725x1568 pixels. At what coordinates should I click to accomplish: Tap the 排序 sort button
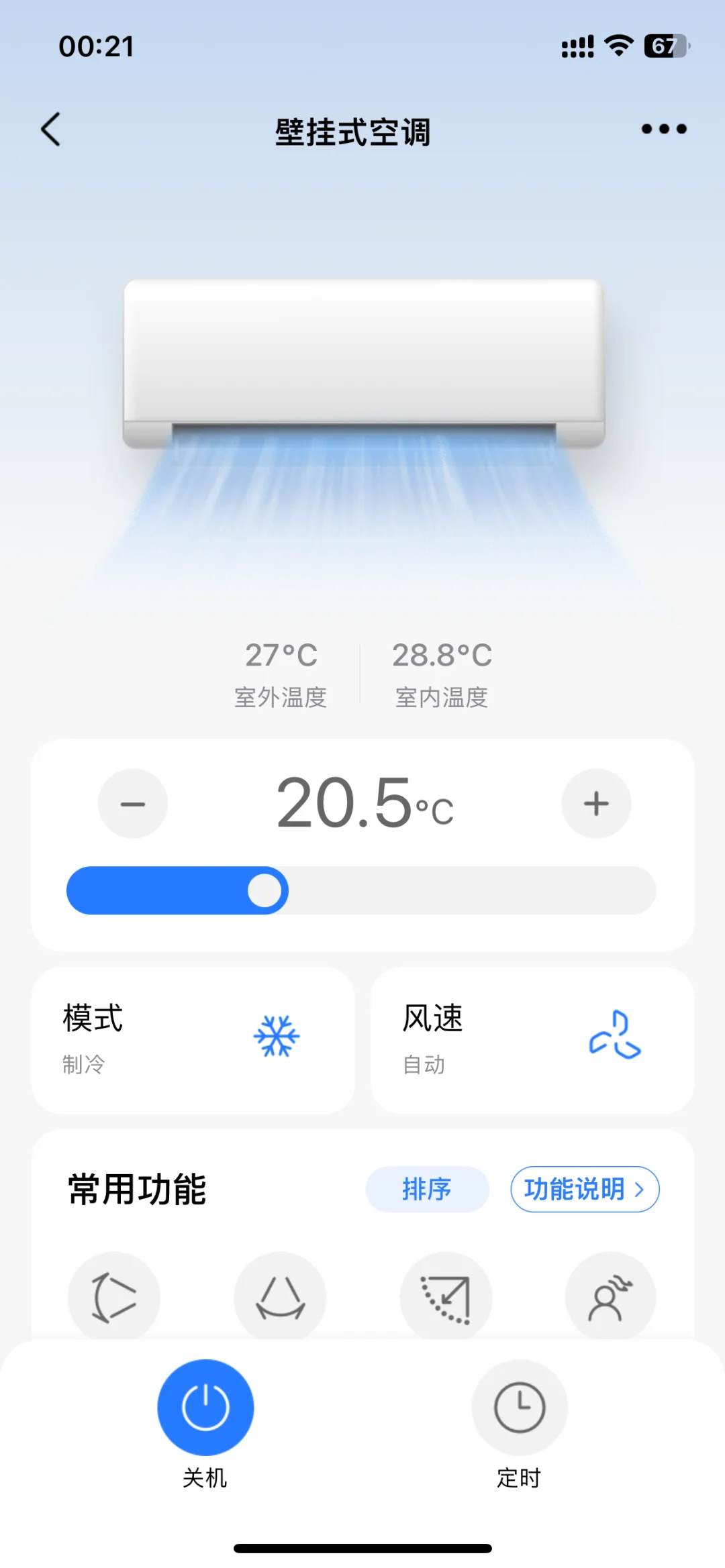click(x=427, y=1189)
